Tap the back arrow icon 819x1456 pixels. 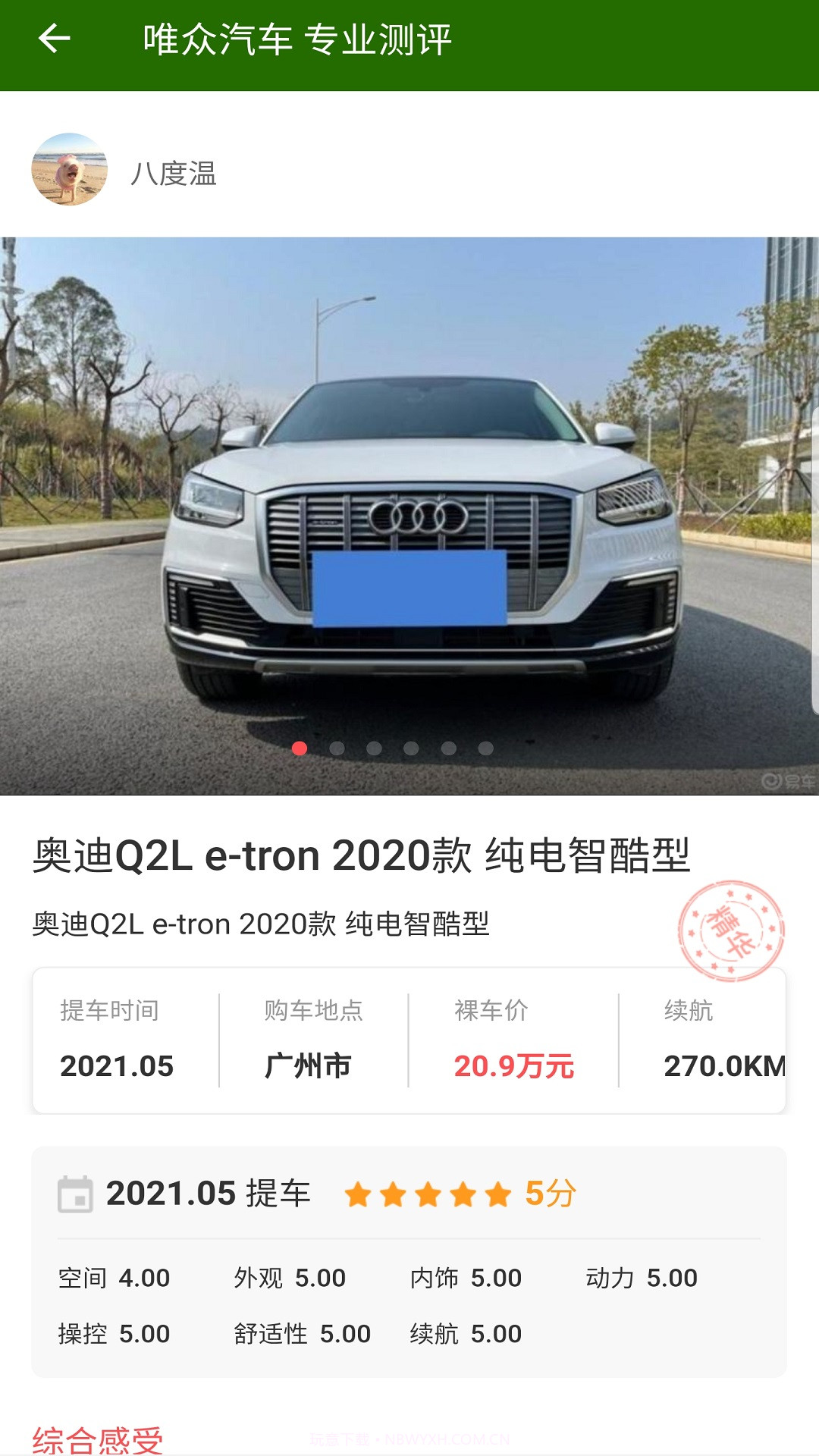[55, 38]
